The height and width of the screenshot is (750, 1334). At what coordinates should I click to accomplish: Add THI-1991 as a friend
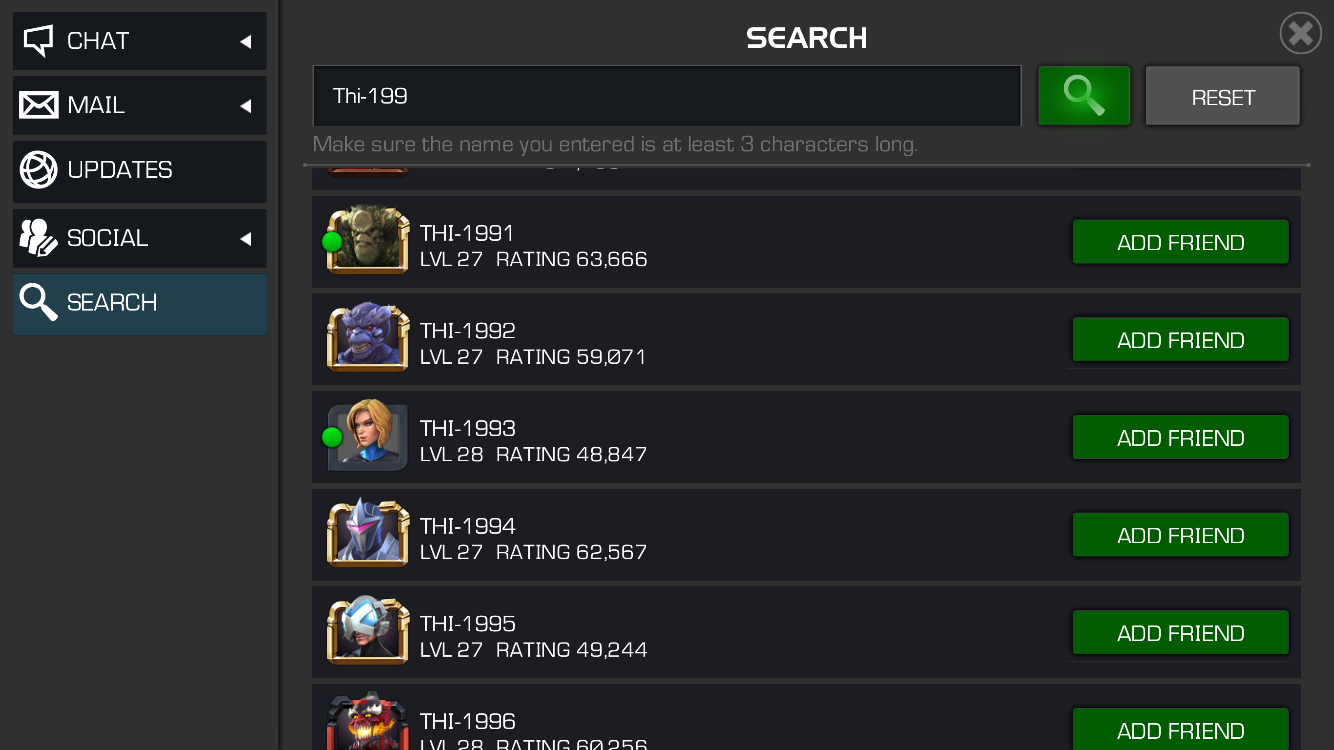point(1180,242)
